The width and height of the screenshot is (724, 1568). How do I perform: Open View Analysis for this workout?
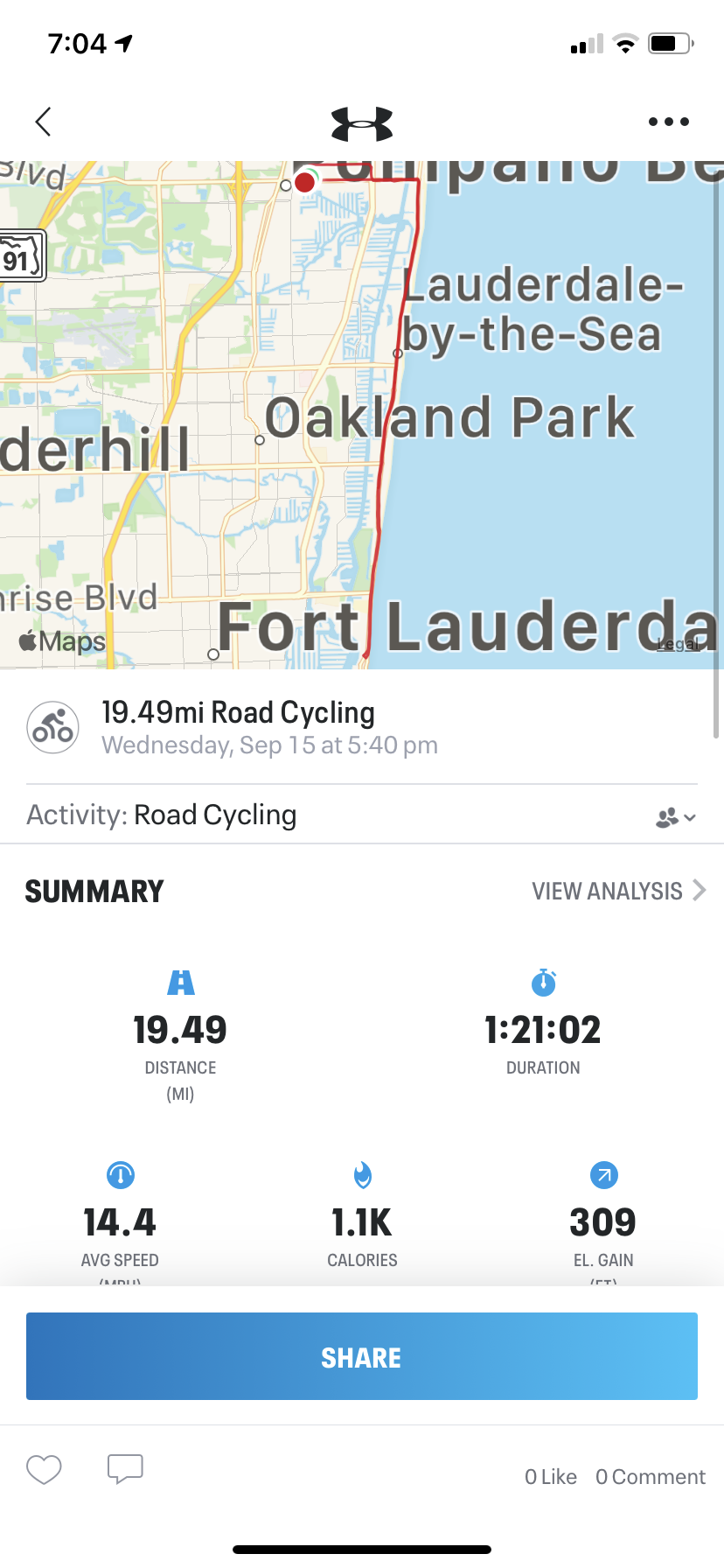pos(617,891)
